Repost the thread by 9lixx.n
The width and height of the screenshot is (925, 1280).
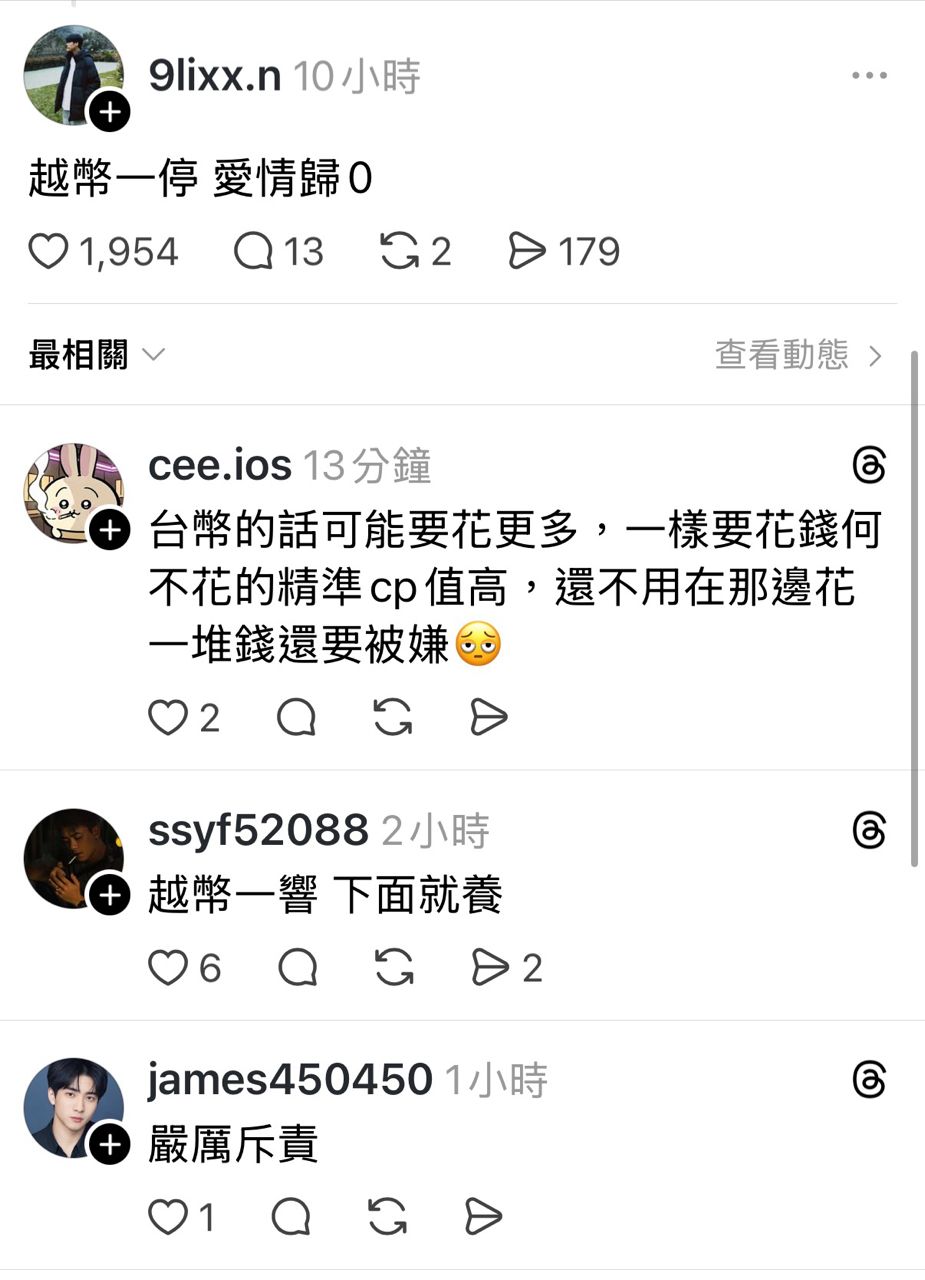(x=400, y=252)
